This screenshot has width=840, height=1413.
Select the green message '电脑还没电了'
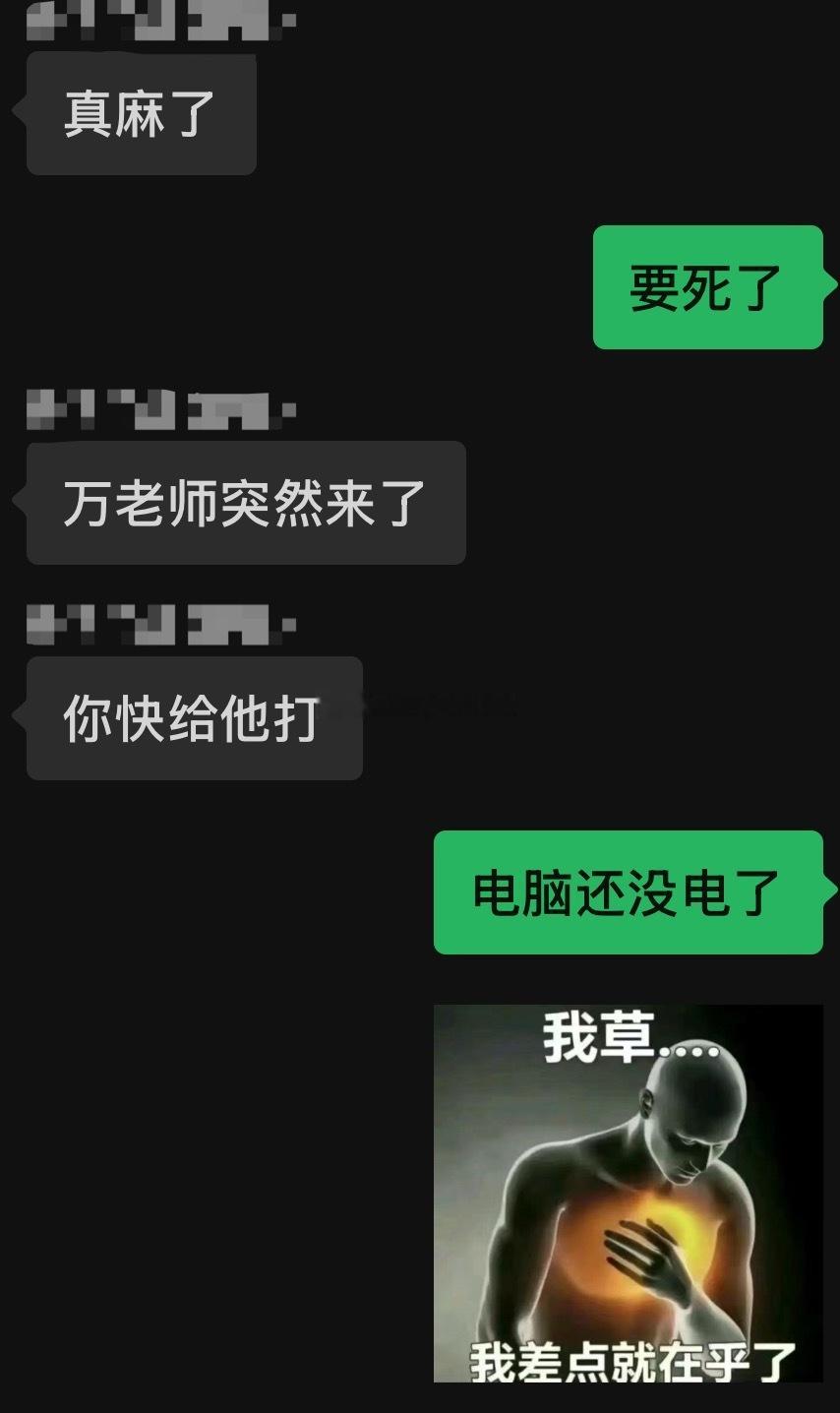(630, 895)
